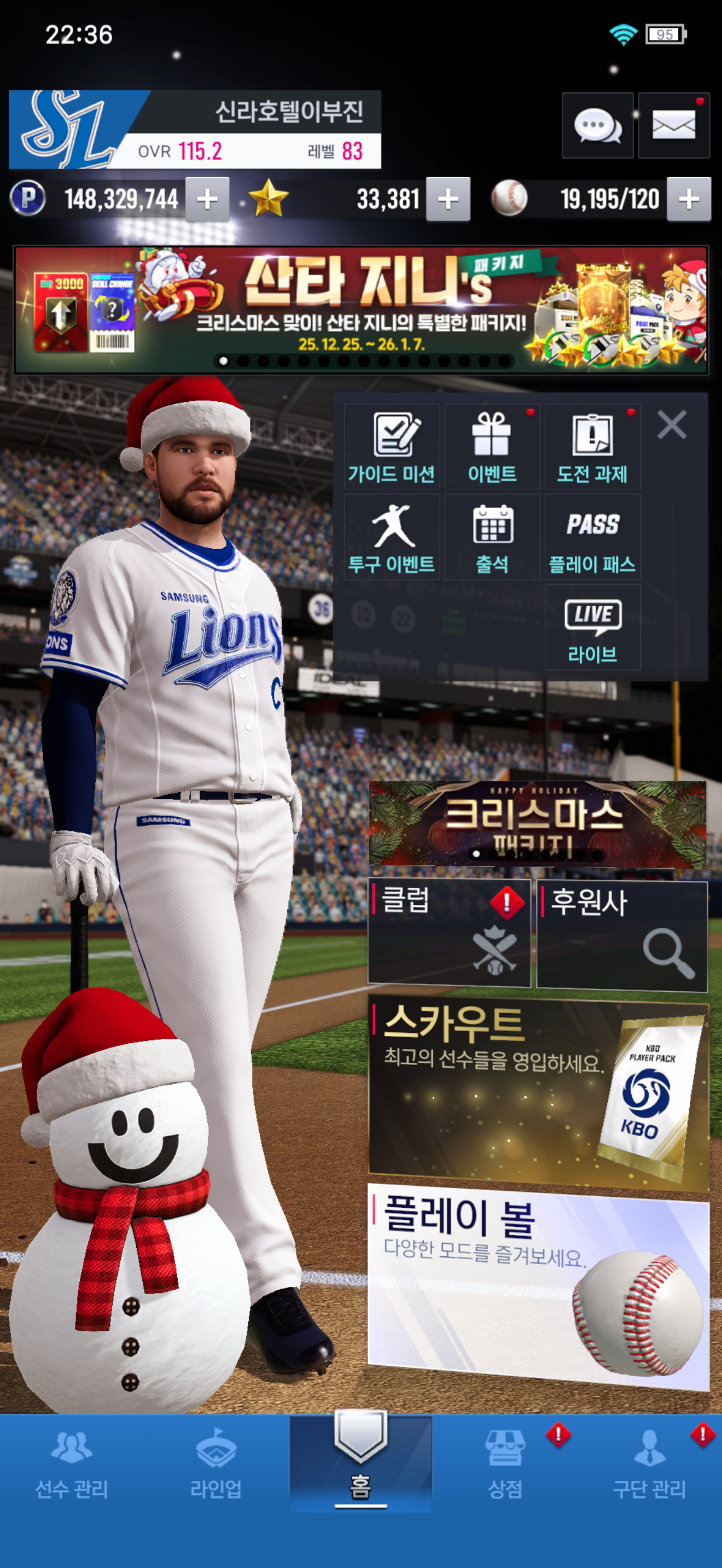Add more stars with the plus button
This screenshot has width=722, height=1568.
pos(448,199)
